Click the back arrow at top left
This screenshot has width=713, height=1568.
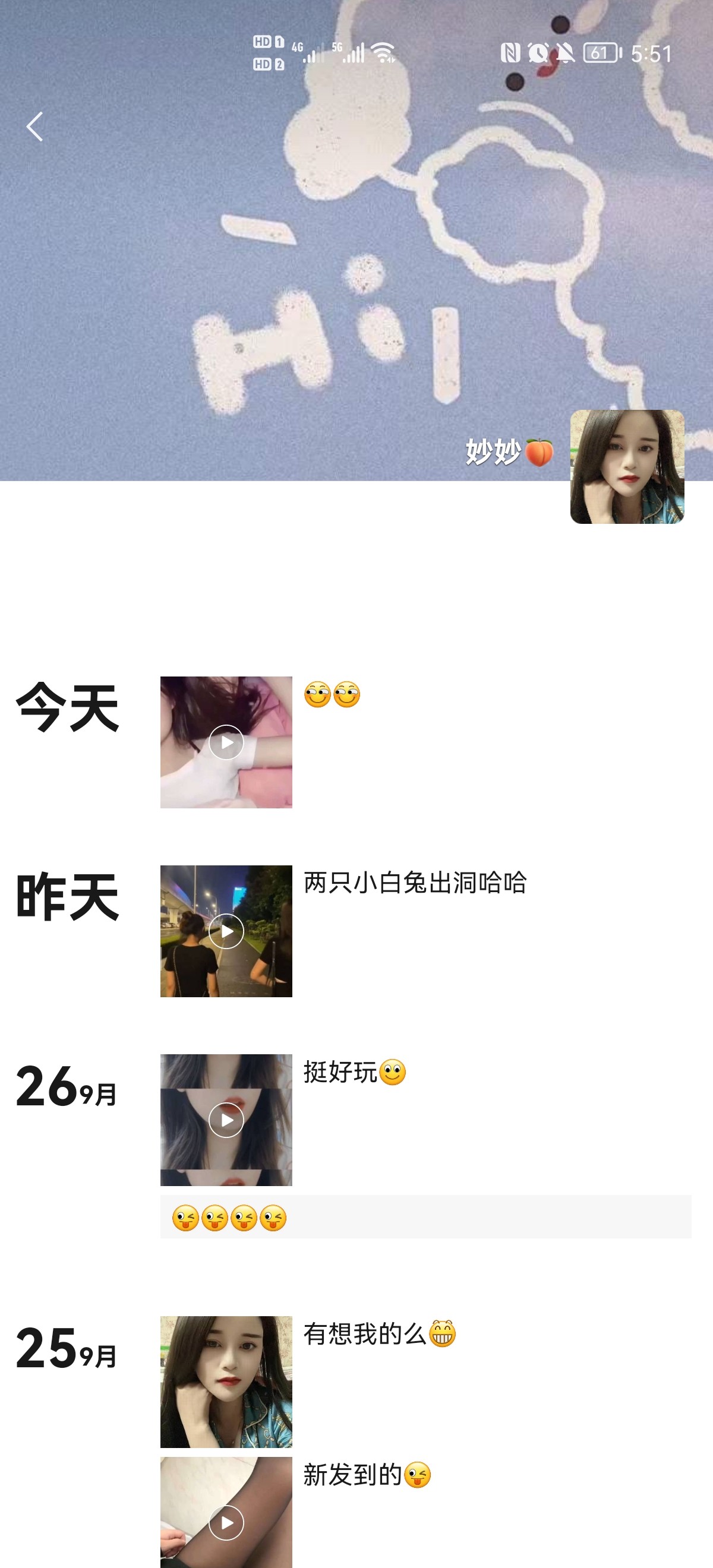(x=34, y=126)
